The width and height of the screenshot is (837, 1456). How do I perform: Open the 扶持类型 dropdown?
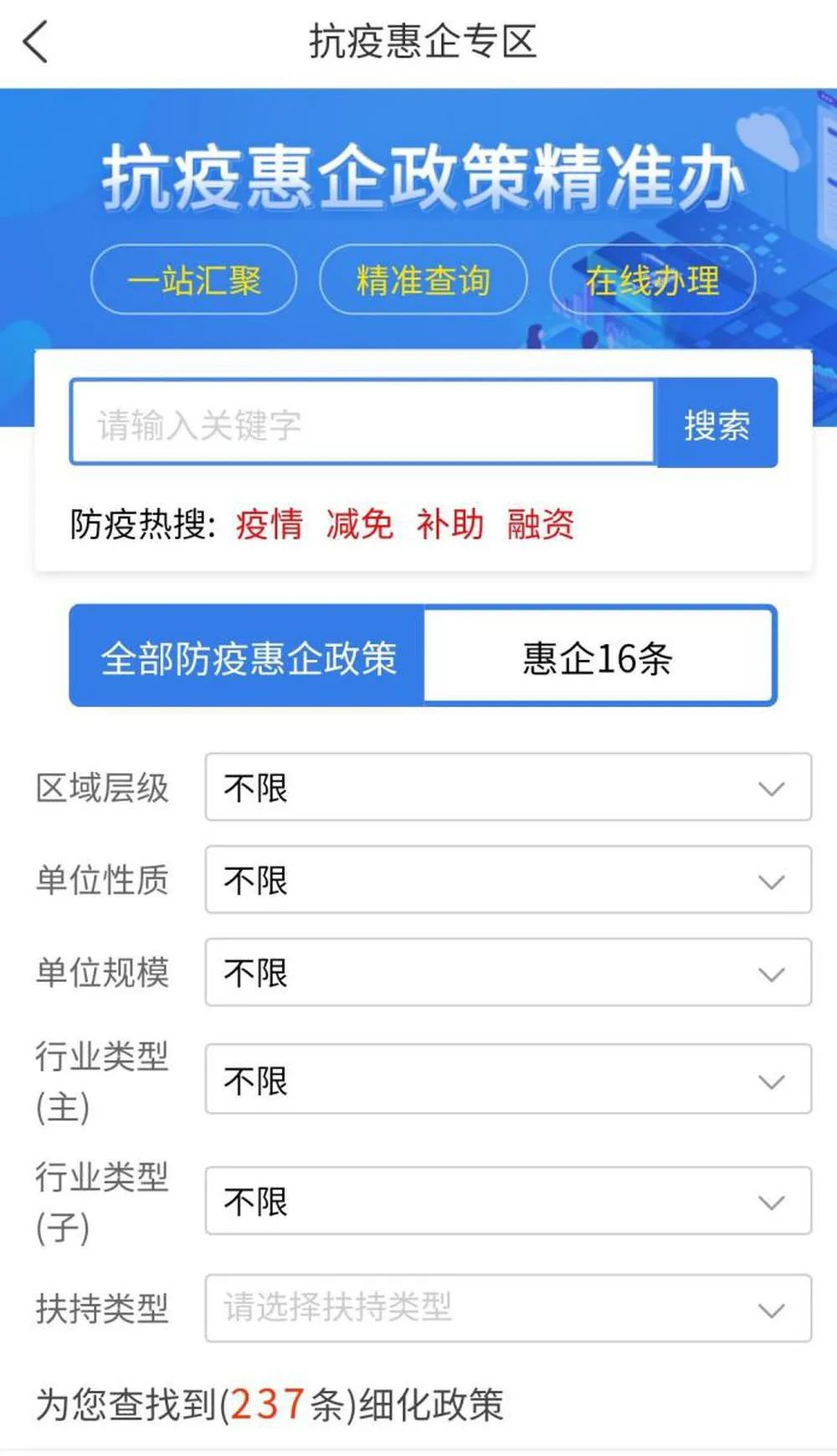(507, 1309)
